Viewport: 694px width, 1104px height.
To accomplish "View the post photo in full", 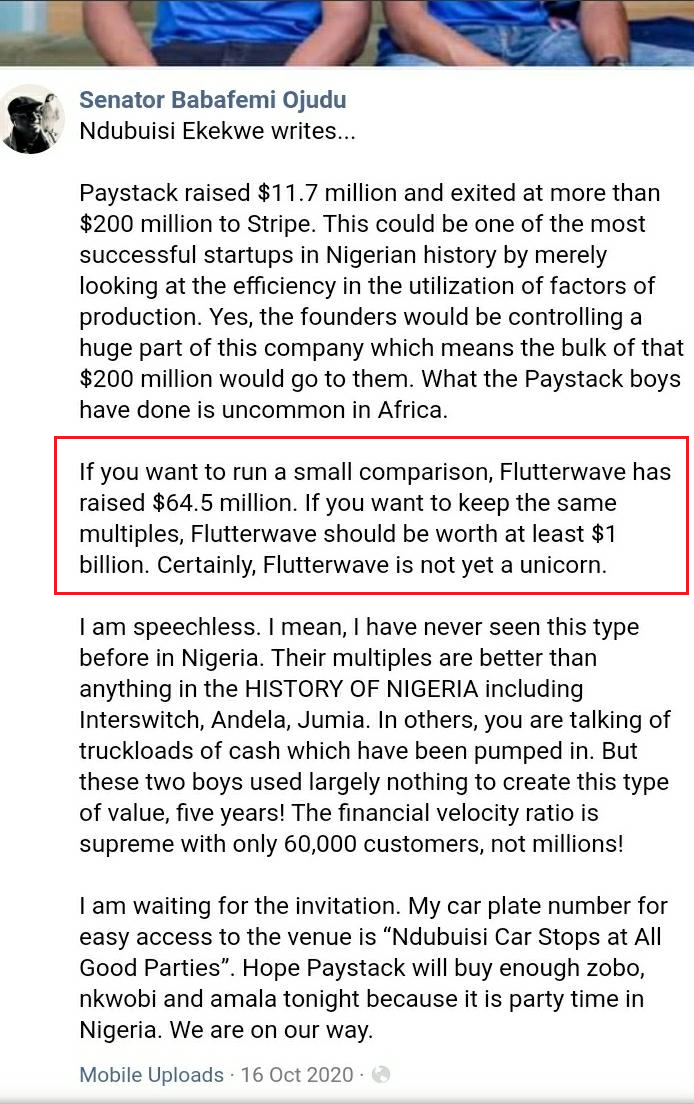I will point(347,32).
